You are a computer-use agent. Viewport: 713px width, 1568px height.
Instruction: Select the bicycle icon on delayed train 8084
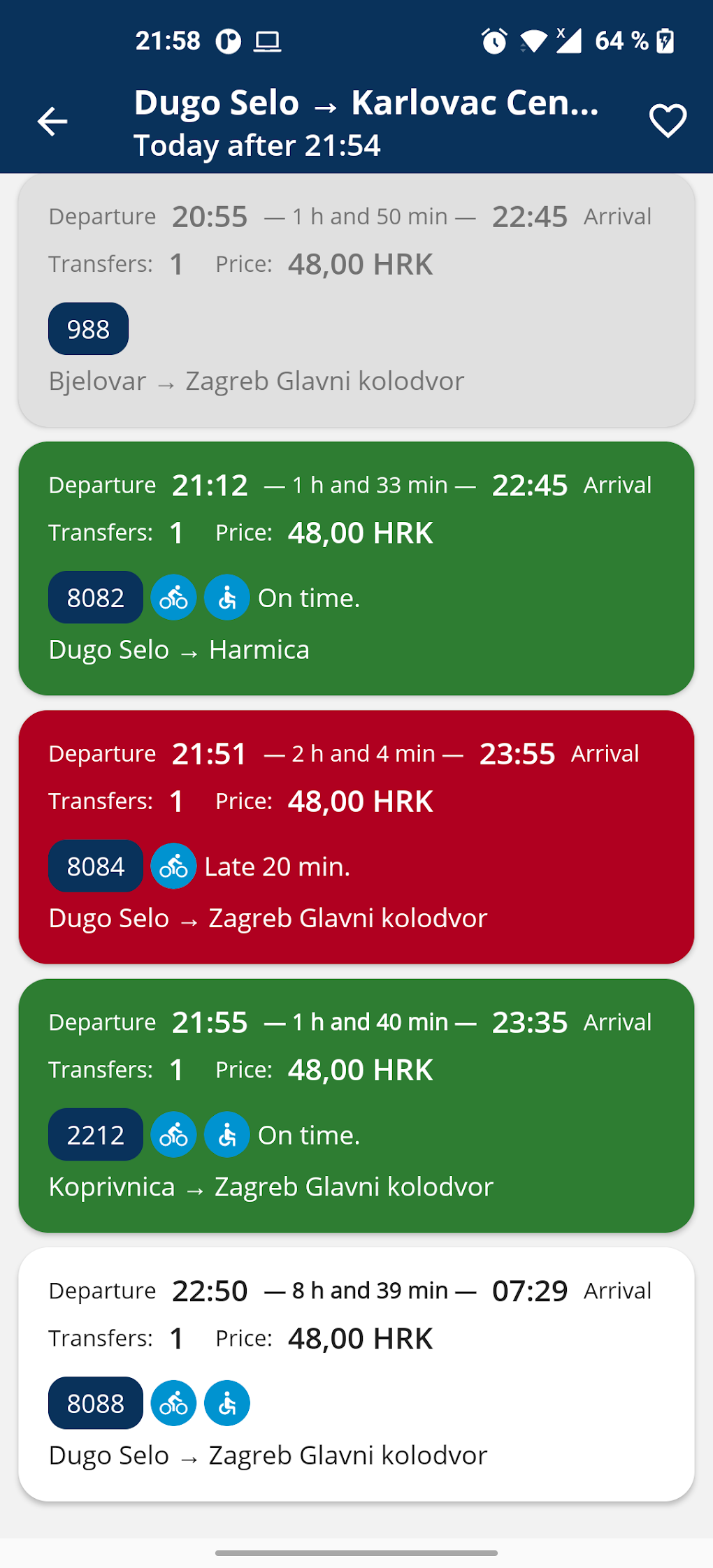[173, 866]
